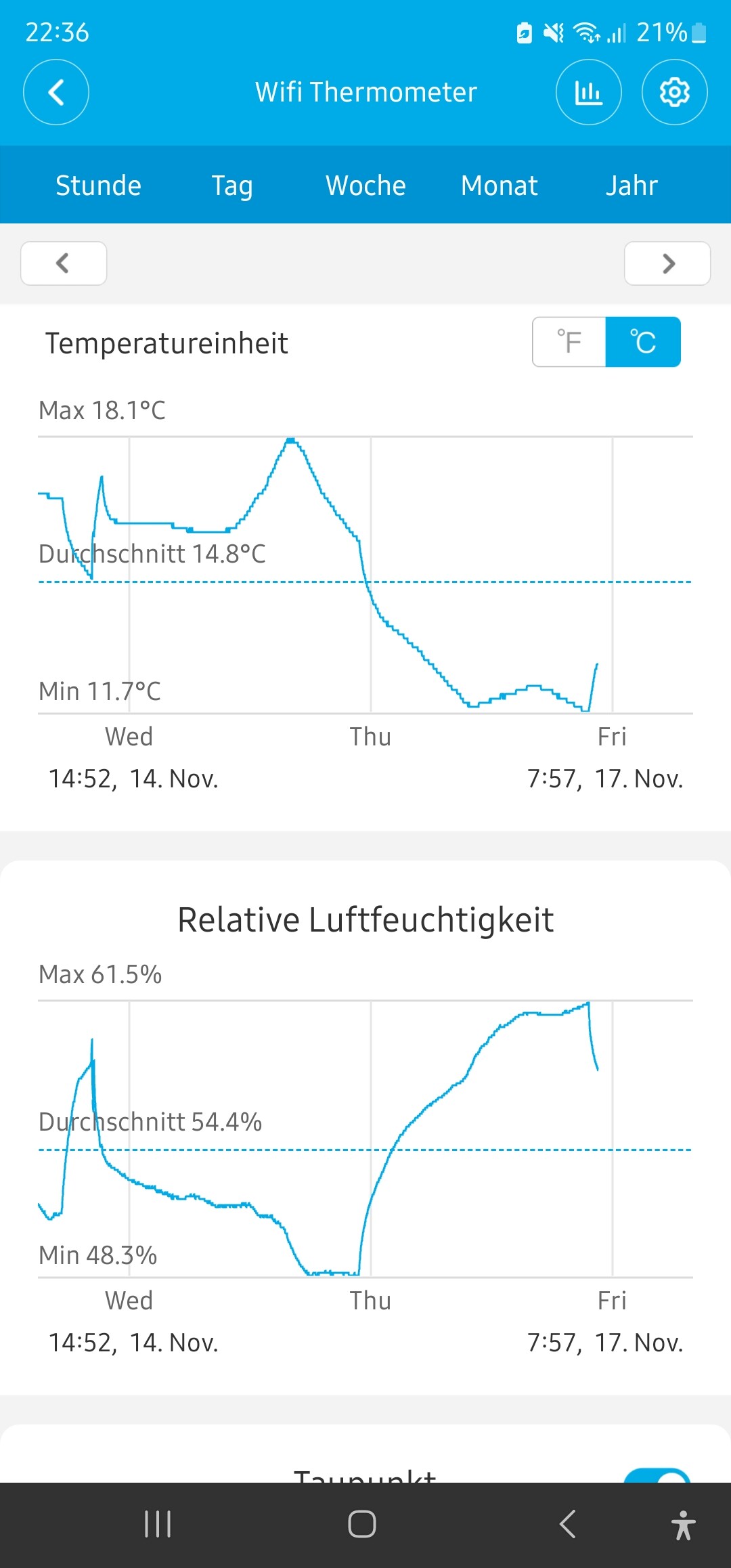Switch to the Tag tab

click(232, 186)
